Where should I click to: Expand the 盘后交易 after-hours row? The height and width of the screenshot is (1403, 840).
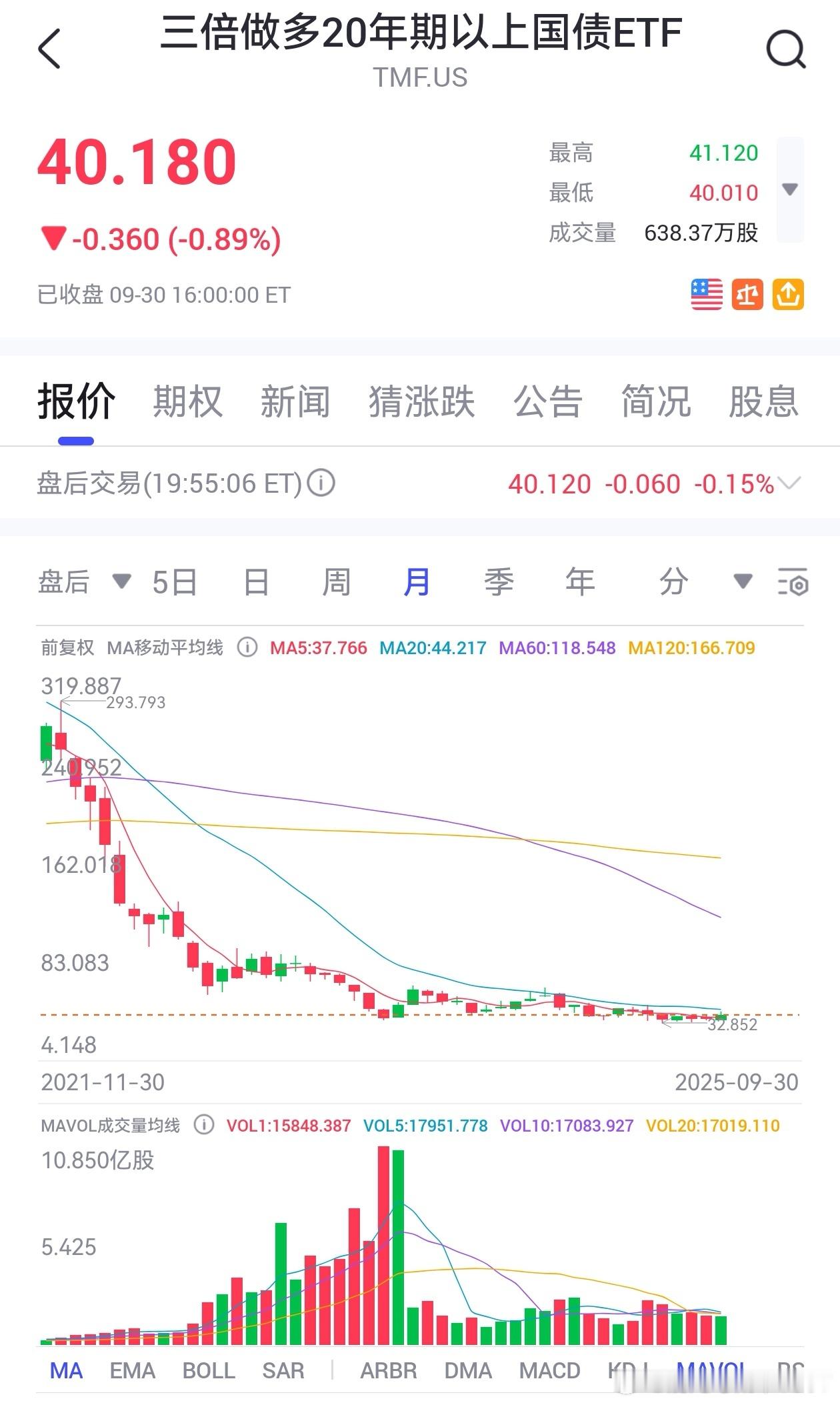pos(789,483)
